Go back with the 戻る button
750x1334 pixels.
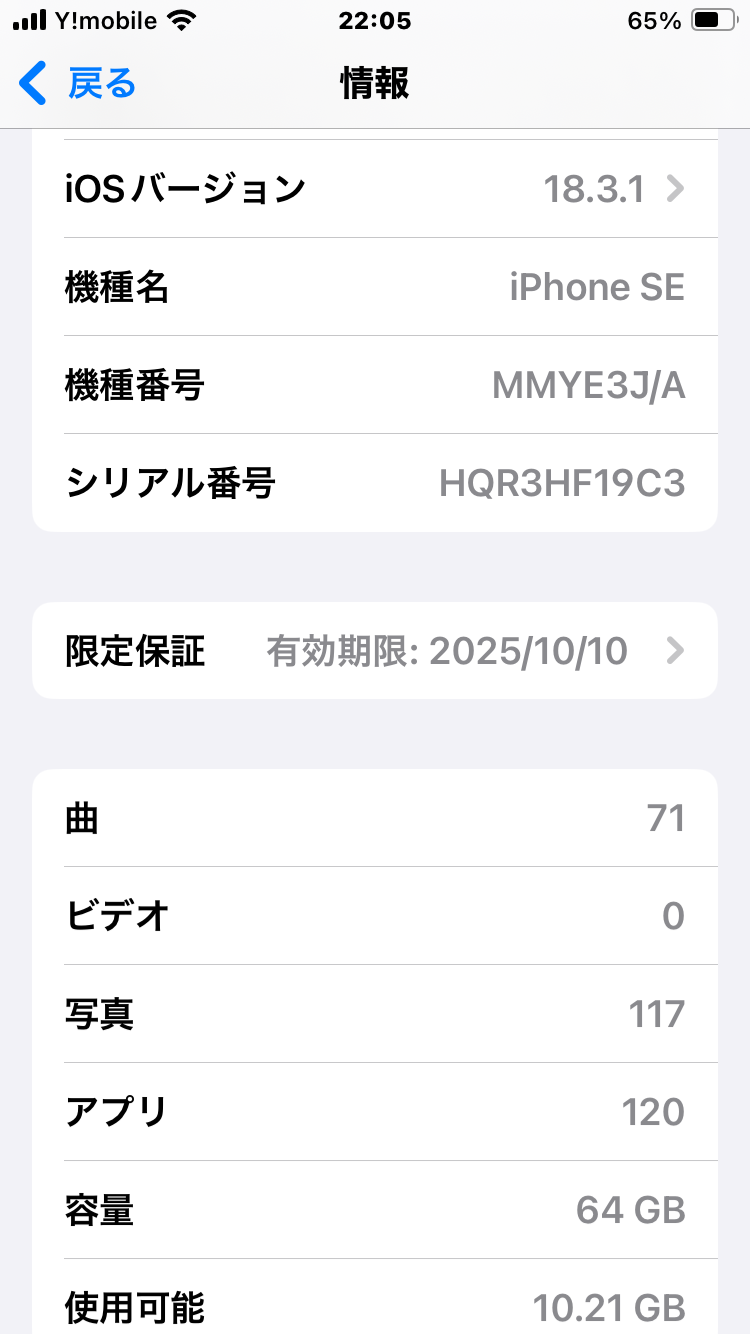tap(78, 84)
